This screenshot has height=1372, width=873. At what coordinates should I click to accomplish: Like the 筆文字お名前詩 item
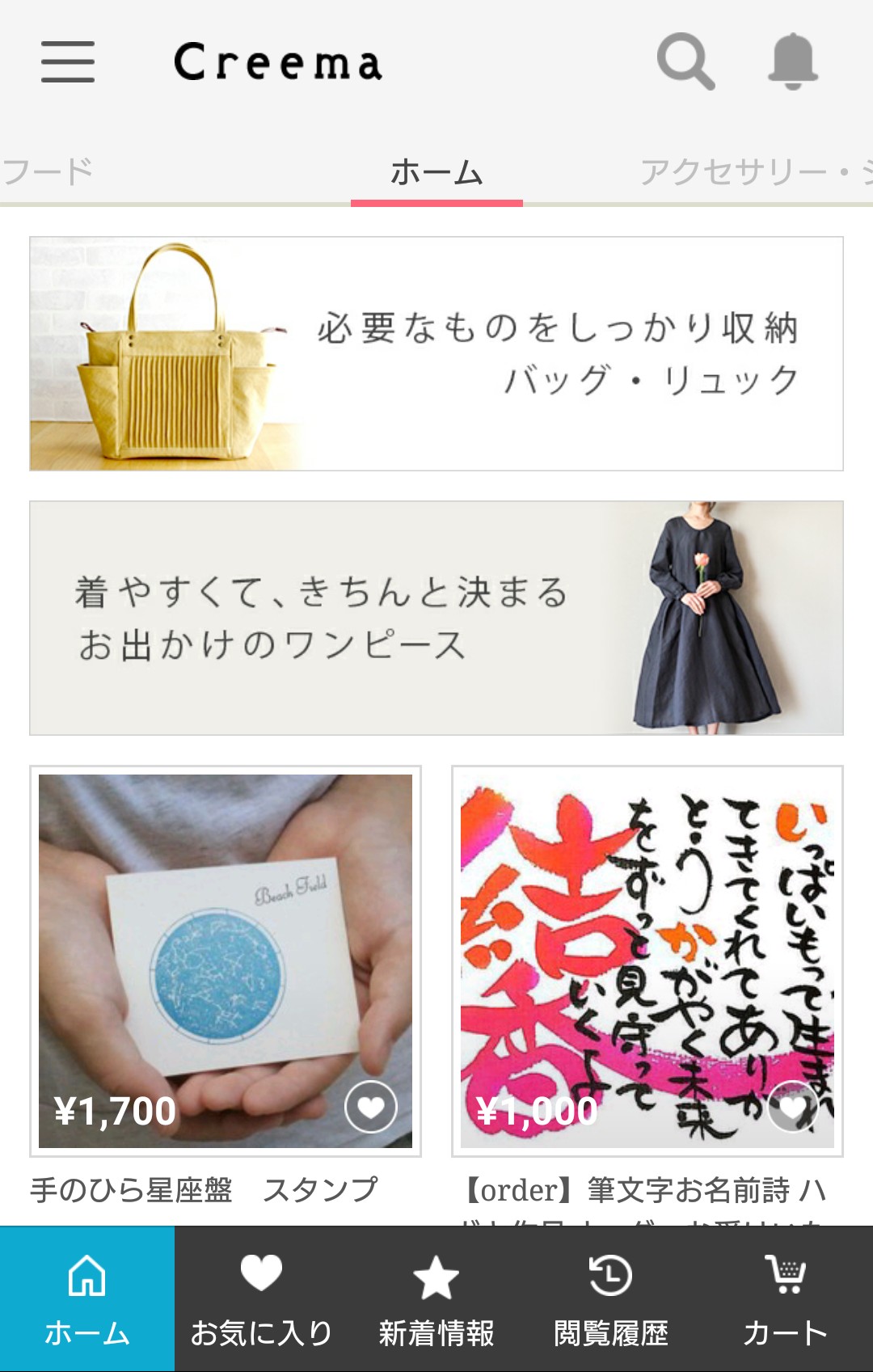tap(793, 1107)
